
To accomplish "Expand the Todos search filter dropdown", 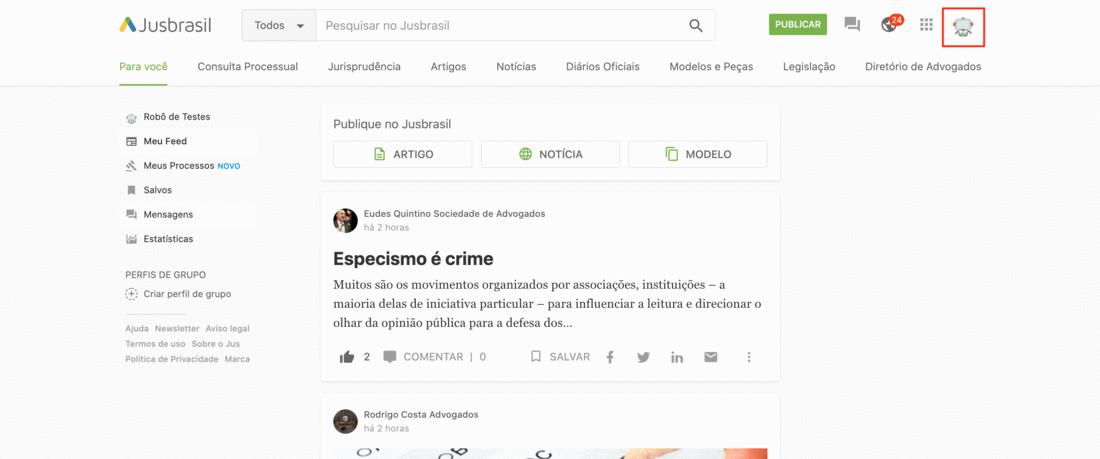I will click(x=279, y=26).
